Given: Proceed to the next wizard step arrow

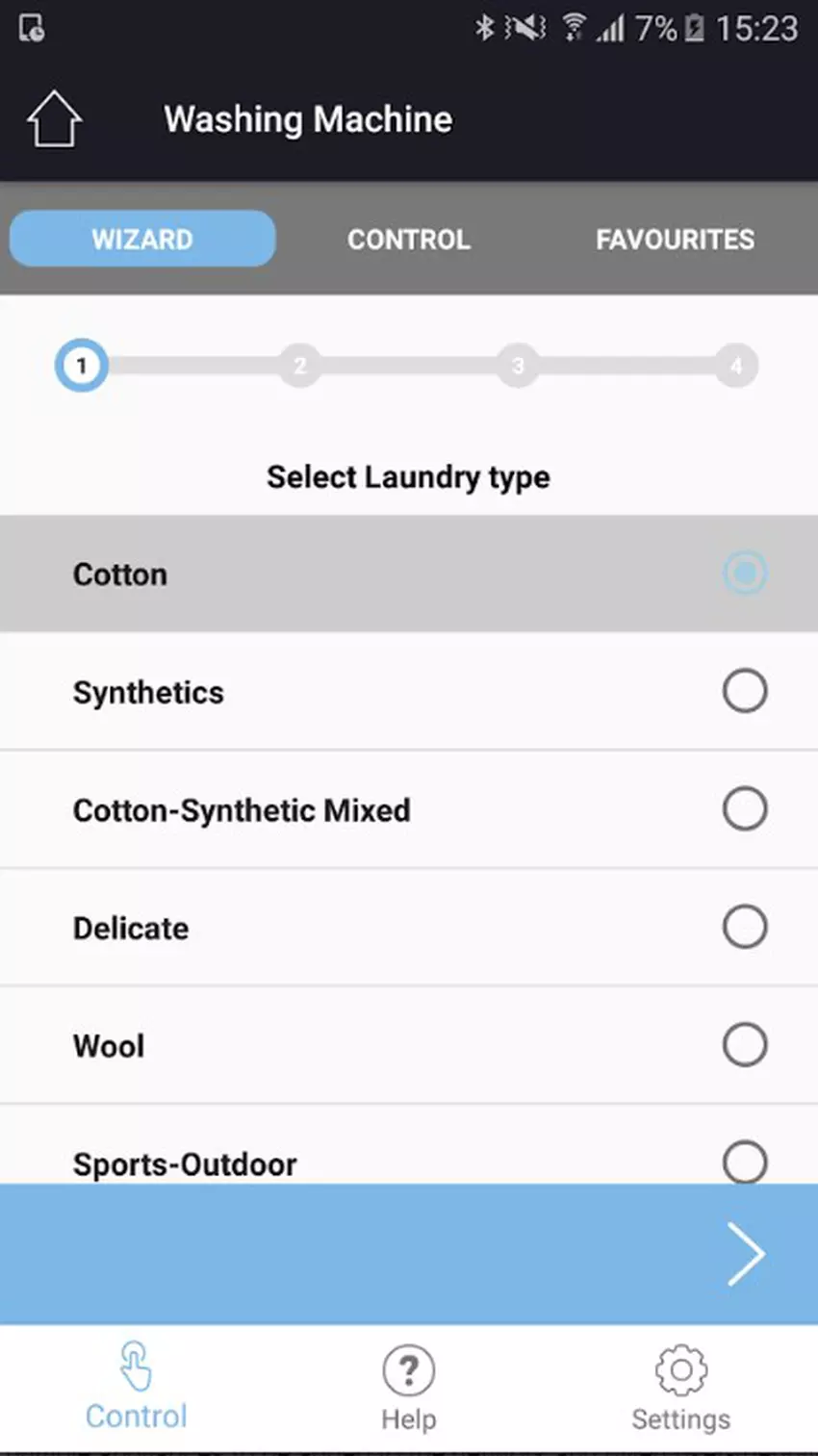Looking at the screenshot, I should pos(745,1254).
